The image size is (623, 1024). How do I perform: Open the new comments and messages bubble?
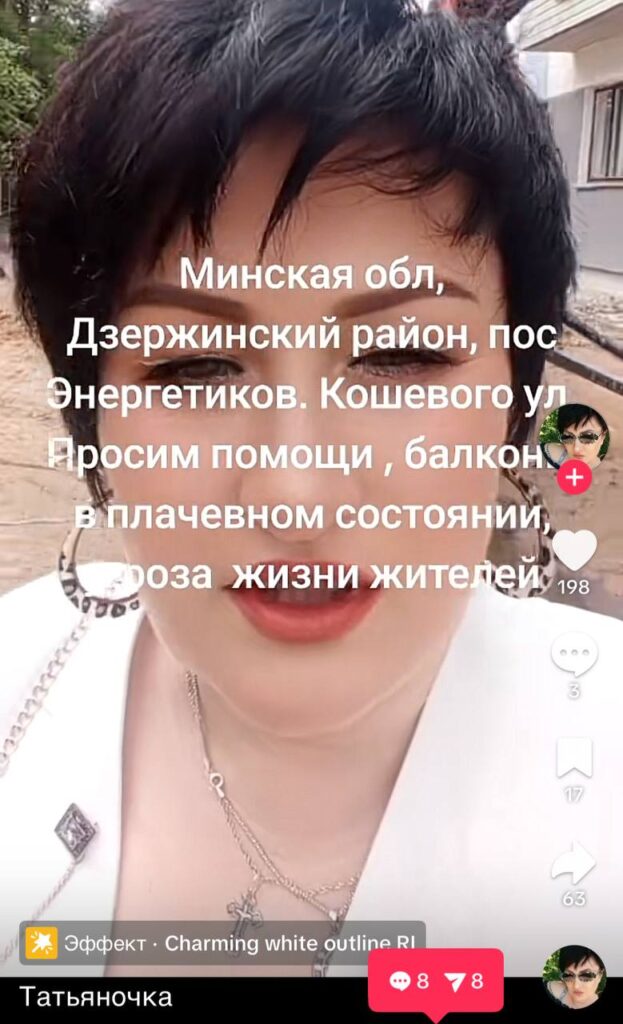pyautogui.click(x=436, y=981)
